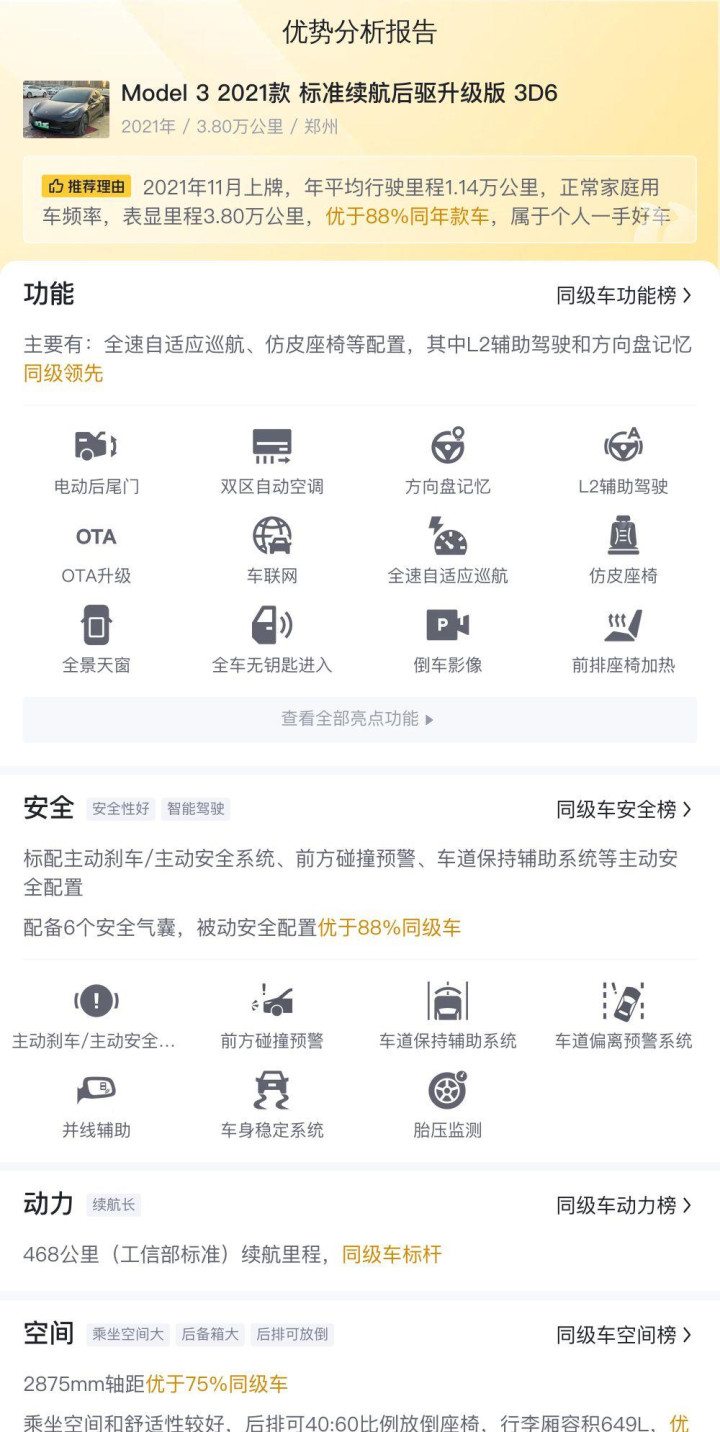Open the Model 3 car photo thumbnail
720x1432 pixels.
pos(66,109)
